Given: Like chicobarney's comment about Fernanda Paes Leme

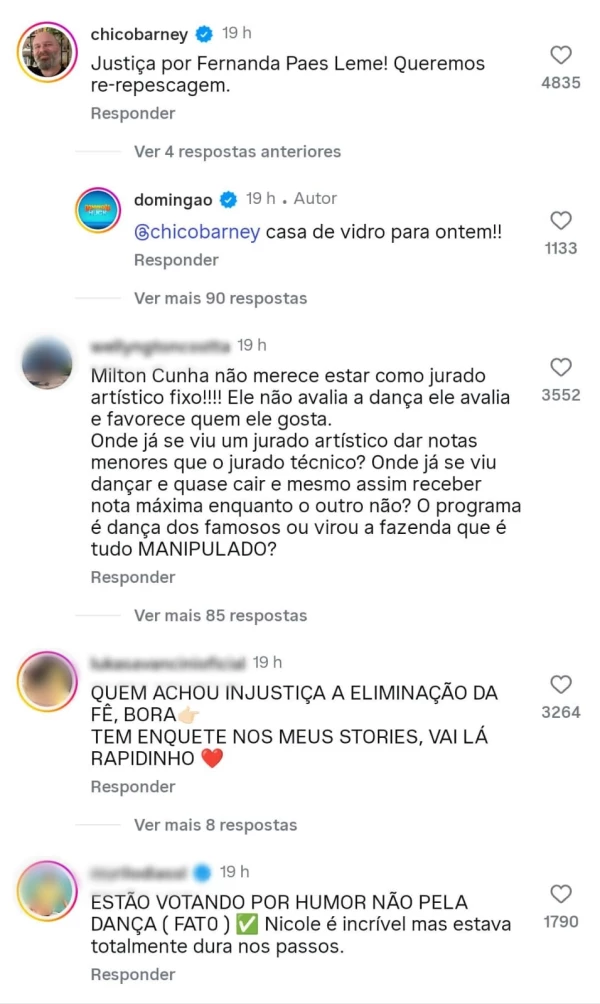Looking at the screenshot, I should point(561,56).
